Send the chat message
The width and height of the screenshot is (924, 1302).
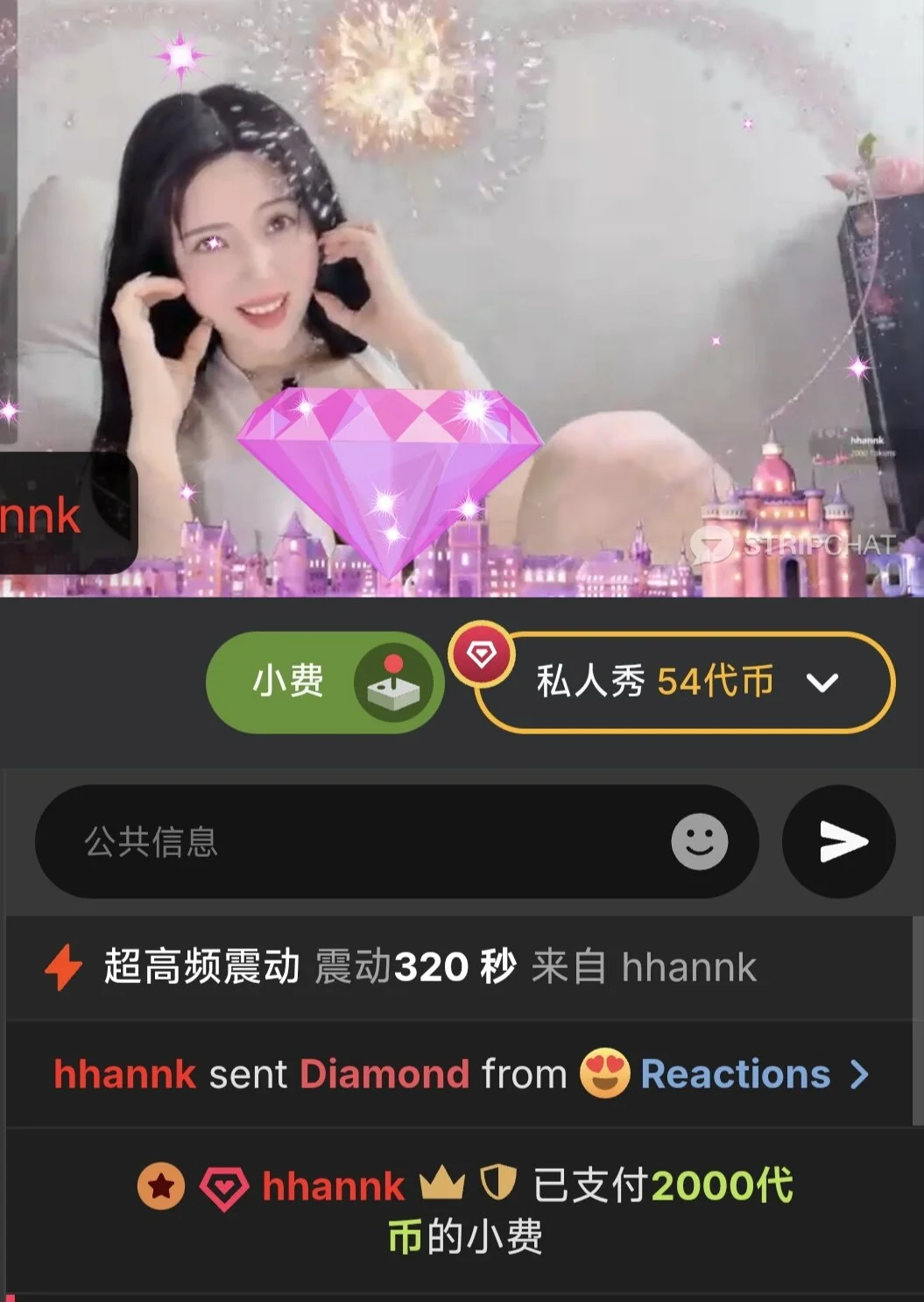pyautogui.click(x=838, y=841)
